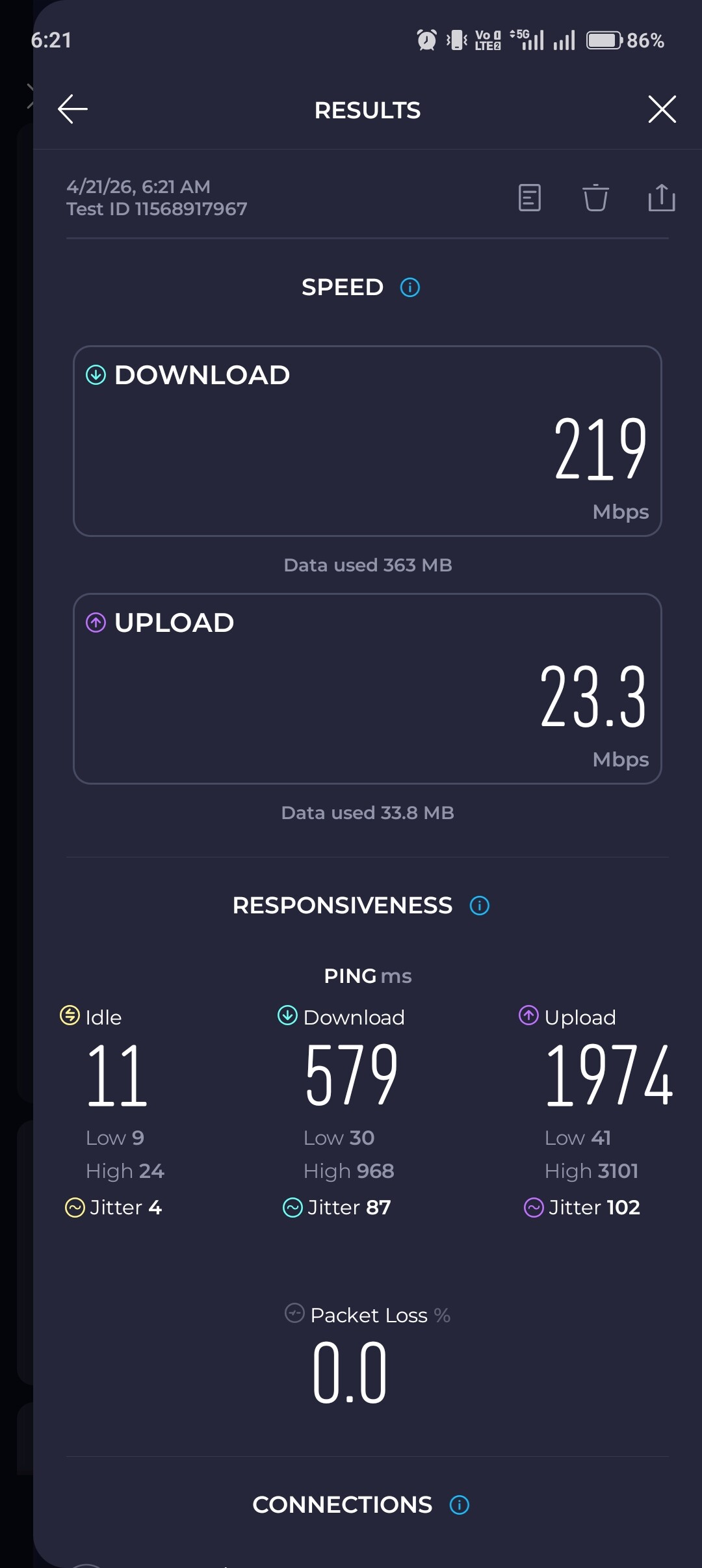Open the info icon next to Speed
702x1568 pixels.
410,287
